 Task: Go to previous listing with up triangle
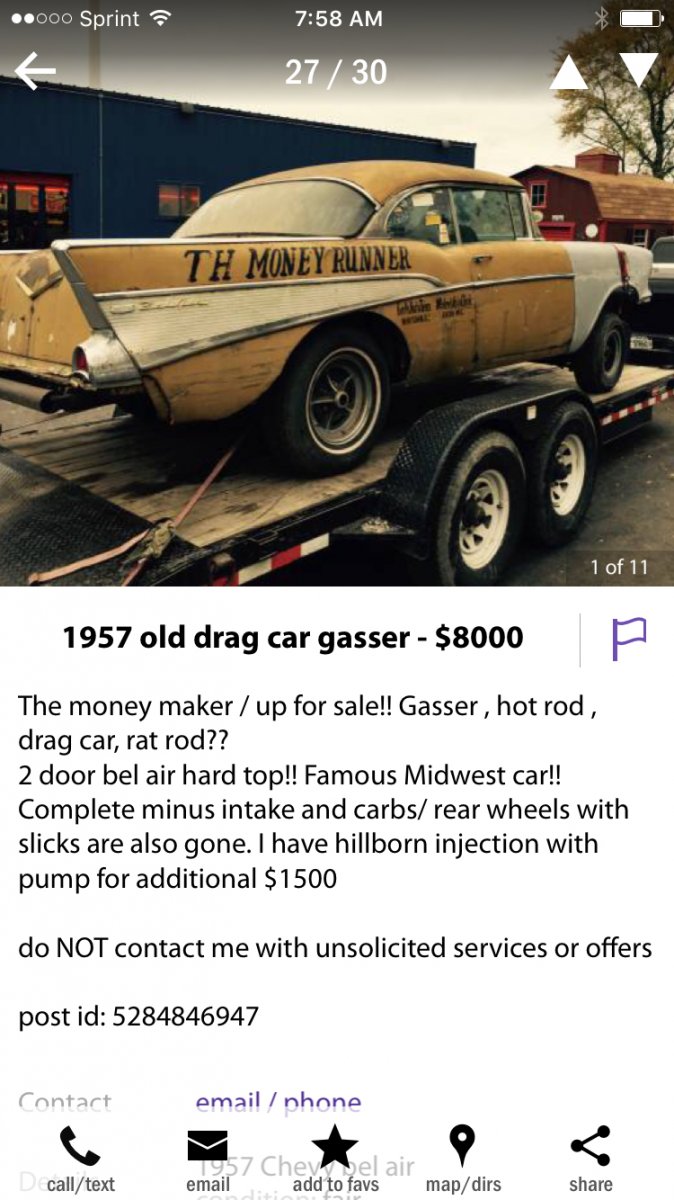coord(569,71)
